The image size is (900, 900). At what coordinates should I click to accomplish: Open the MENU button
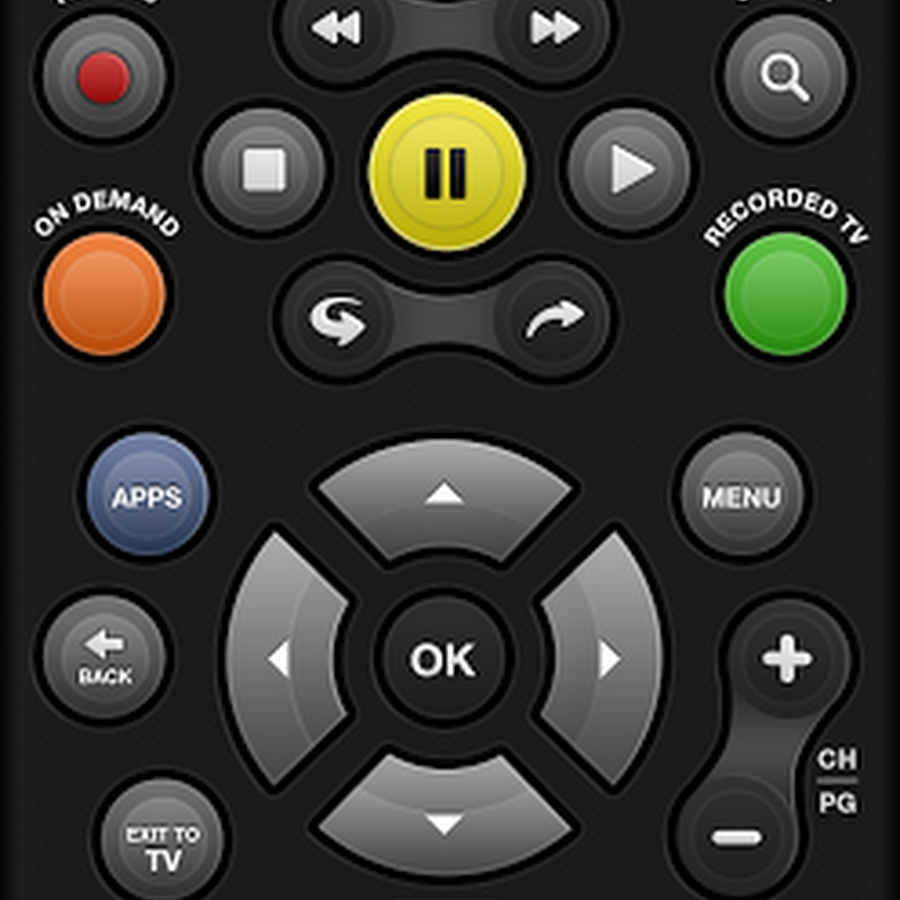(x=741, y=496)
